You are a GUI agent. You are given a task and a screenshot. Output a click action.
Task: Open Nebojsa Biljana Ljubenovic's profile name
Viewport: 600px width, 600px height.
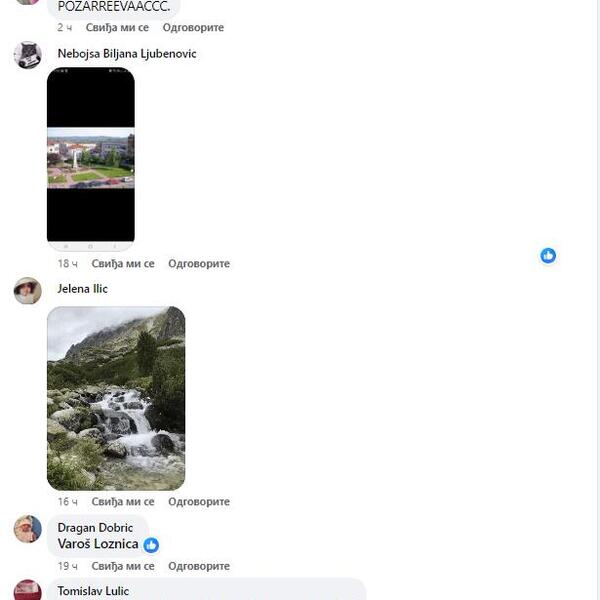click(x=127, y=54)
